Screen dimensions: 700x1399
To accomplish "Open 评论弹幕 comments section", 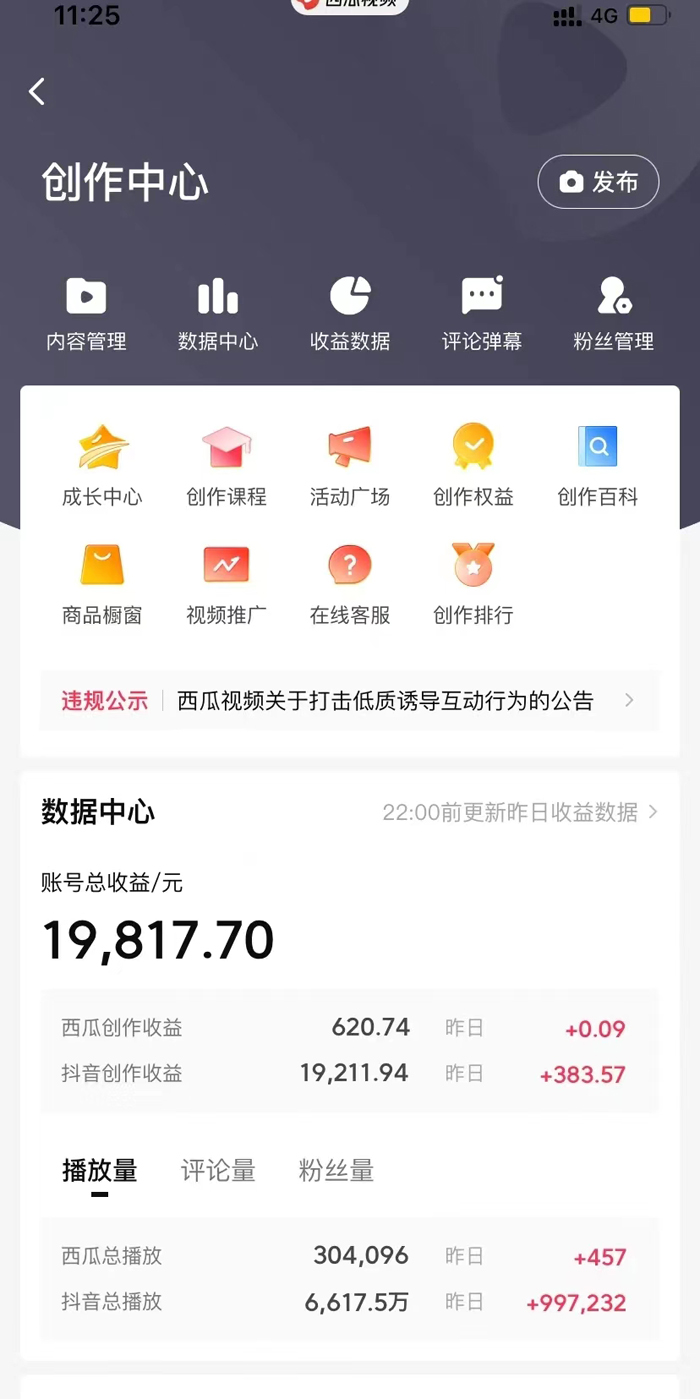I will (482, 314).
